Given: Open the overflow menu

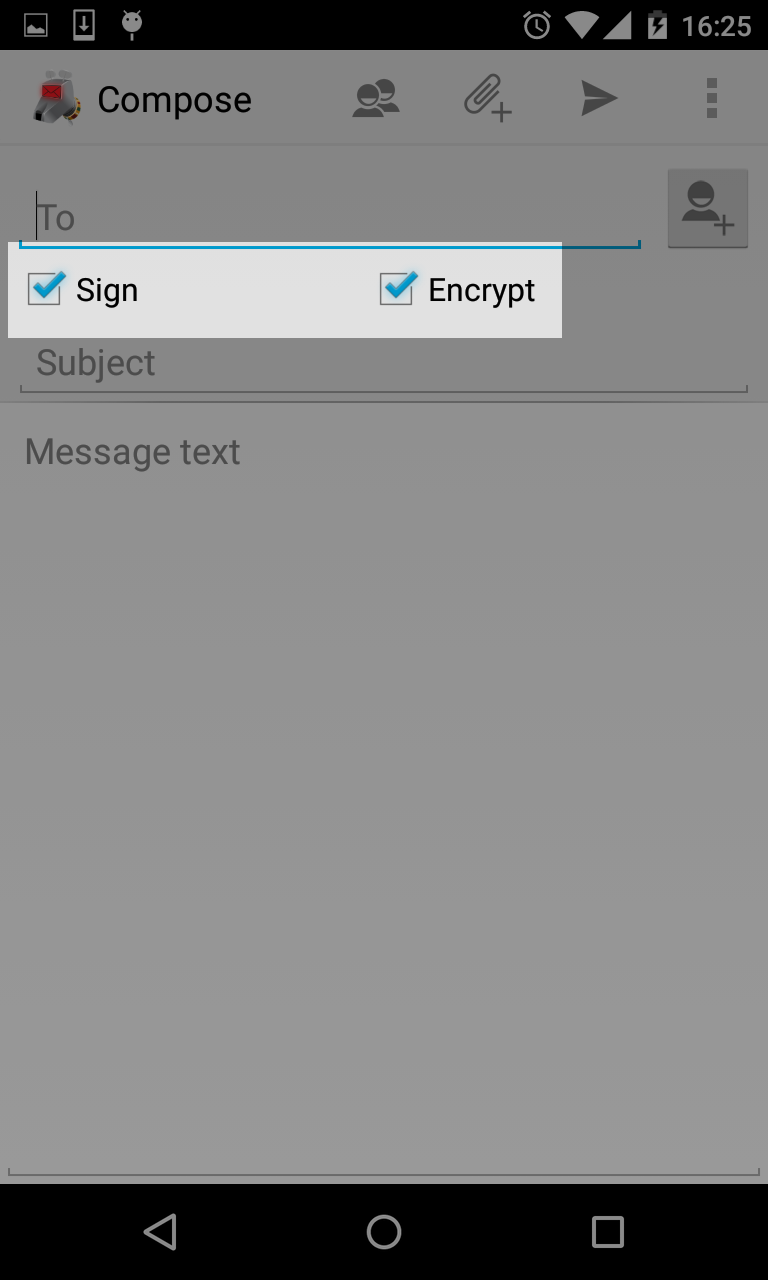Looking at the screenshot, I should pyautogui.click(x=712, y=99).
